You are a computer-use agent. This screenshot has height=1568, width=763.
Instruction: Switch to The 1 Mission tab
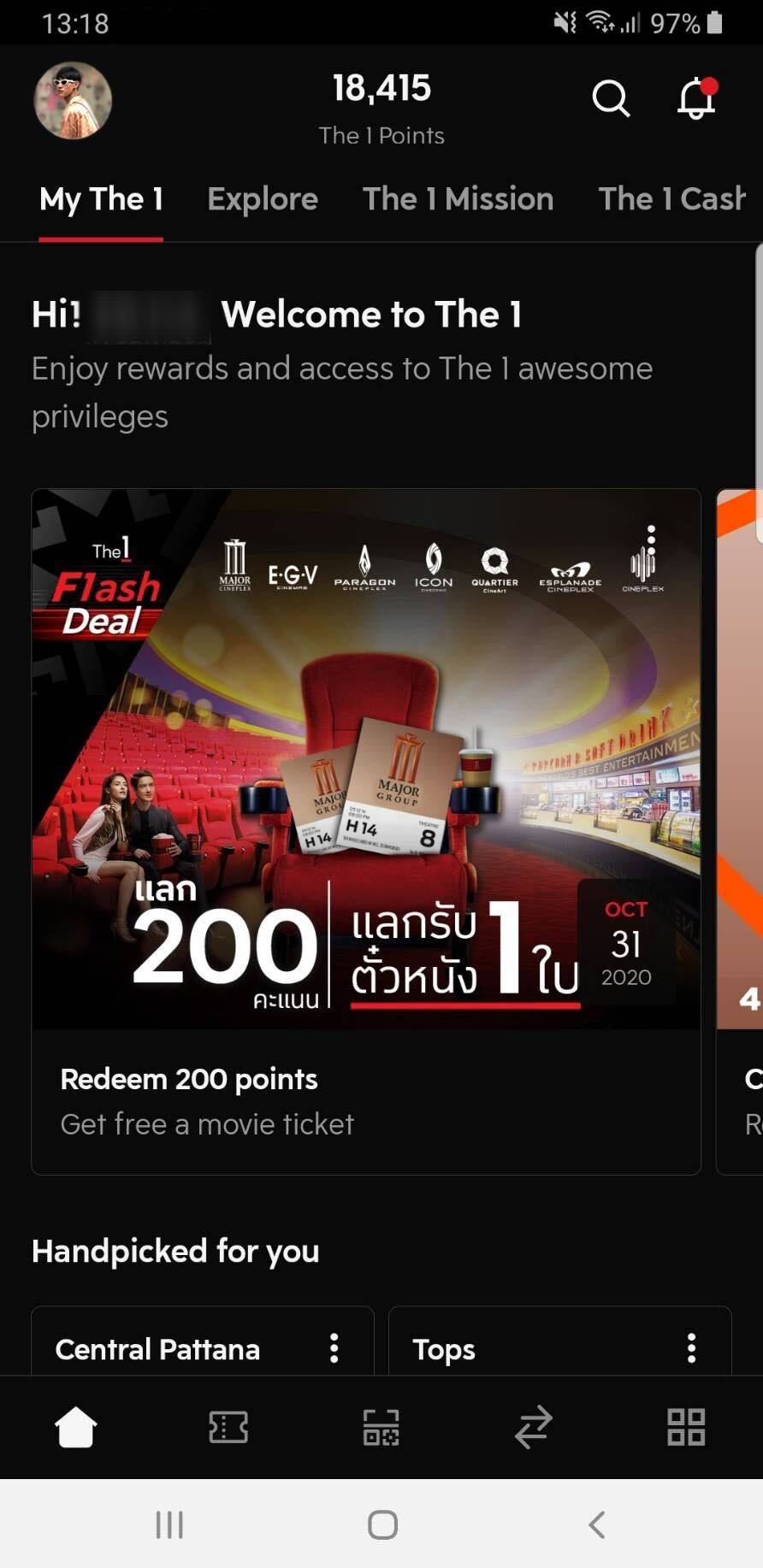click(x=458, y=199)
